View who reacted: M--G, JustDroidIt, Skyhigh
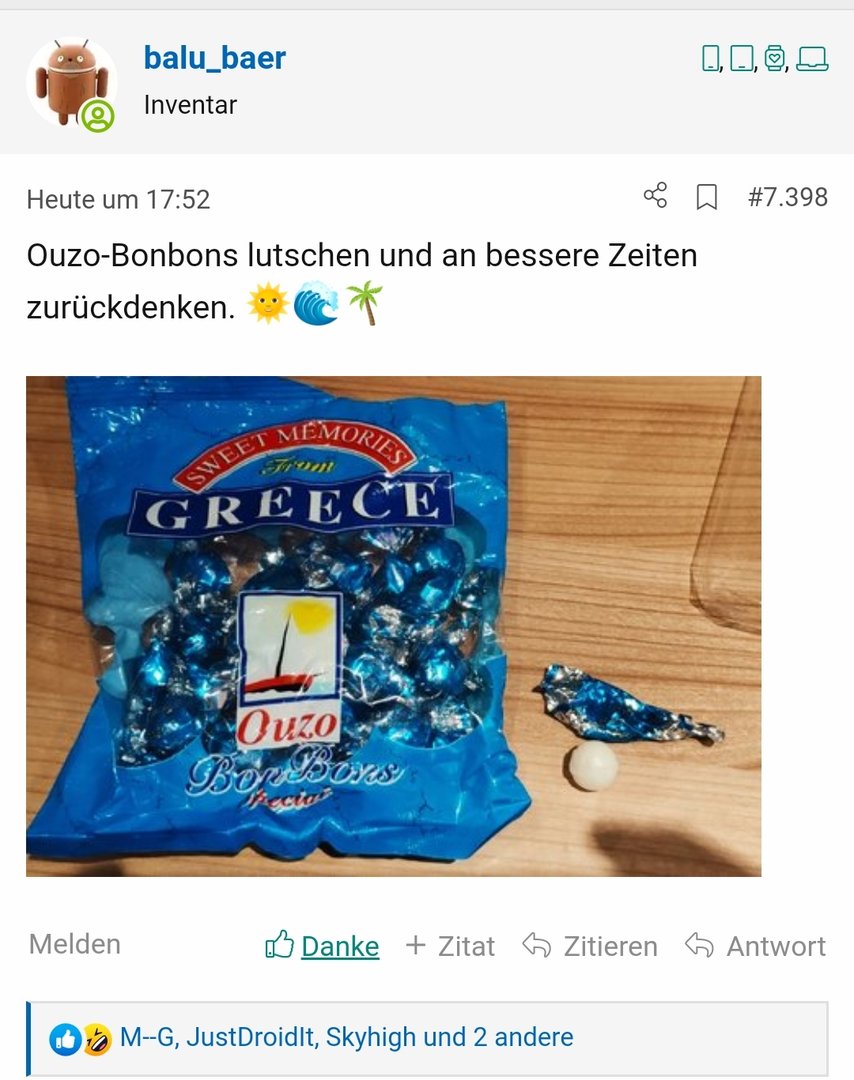This screenshot has height=1080, width=854. coord(346,1037)
